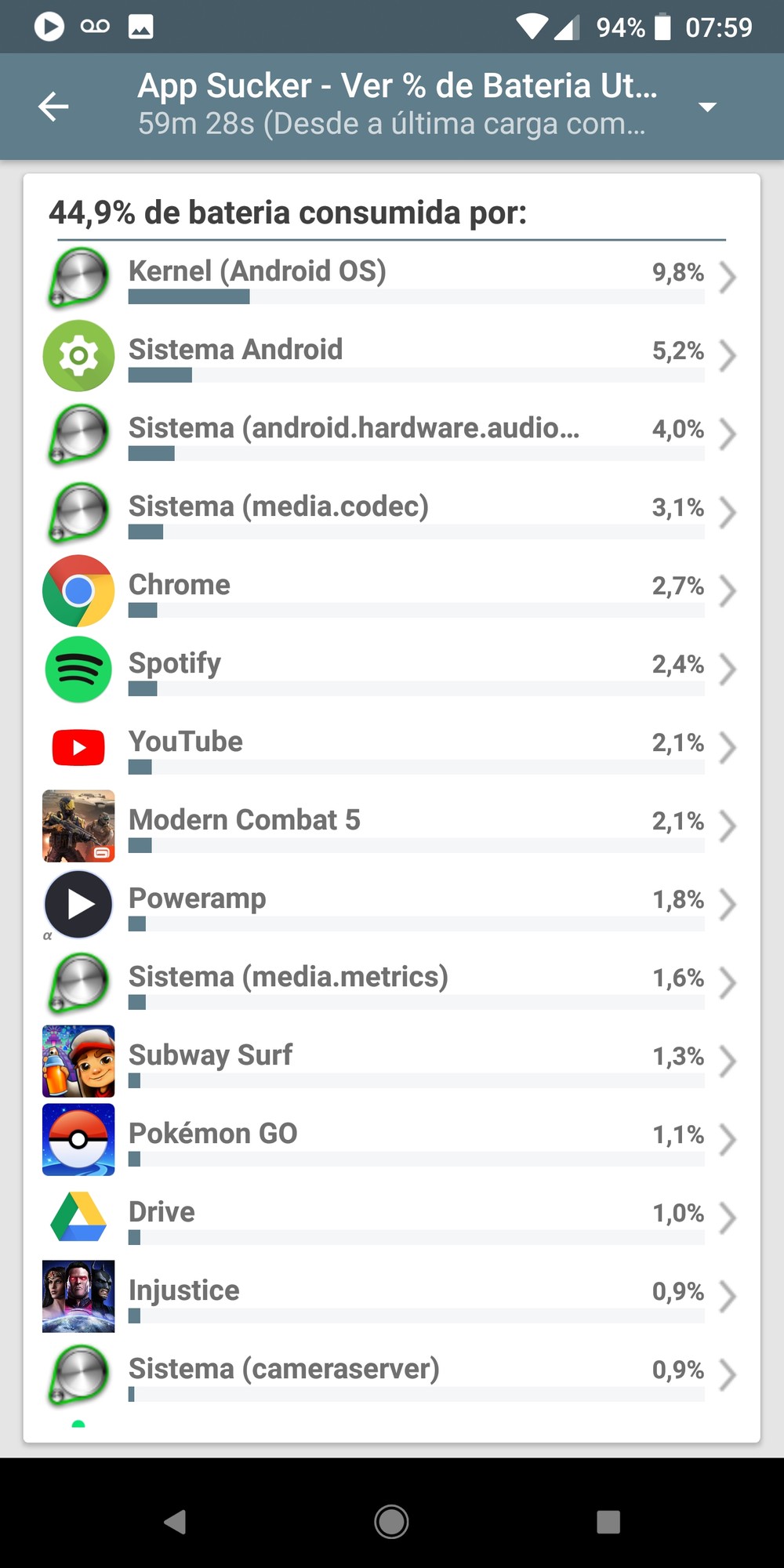Open the android.hardware.audio system entry
The image size is (784, 1568).
click(392, 434)
